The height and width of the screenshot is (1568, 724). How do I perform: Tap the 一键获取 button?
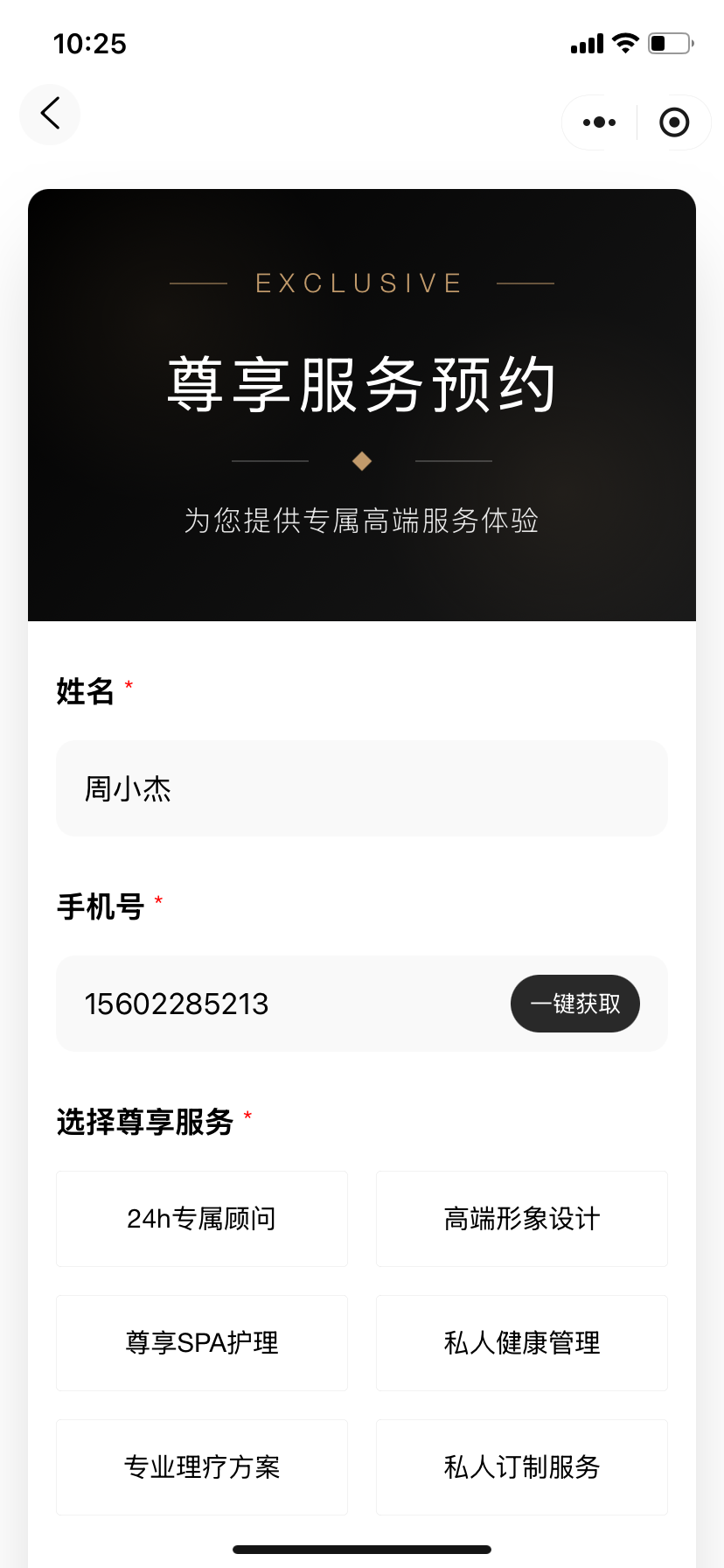click(x=575, y=1004)
